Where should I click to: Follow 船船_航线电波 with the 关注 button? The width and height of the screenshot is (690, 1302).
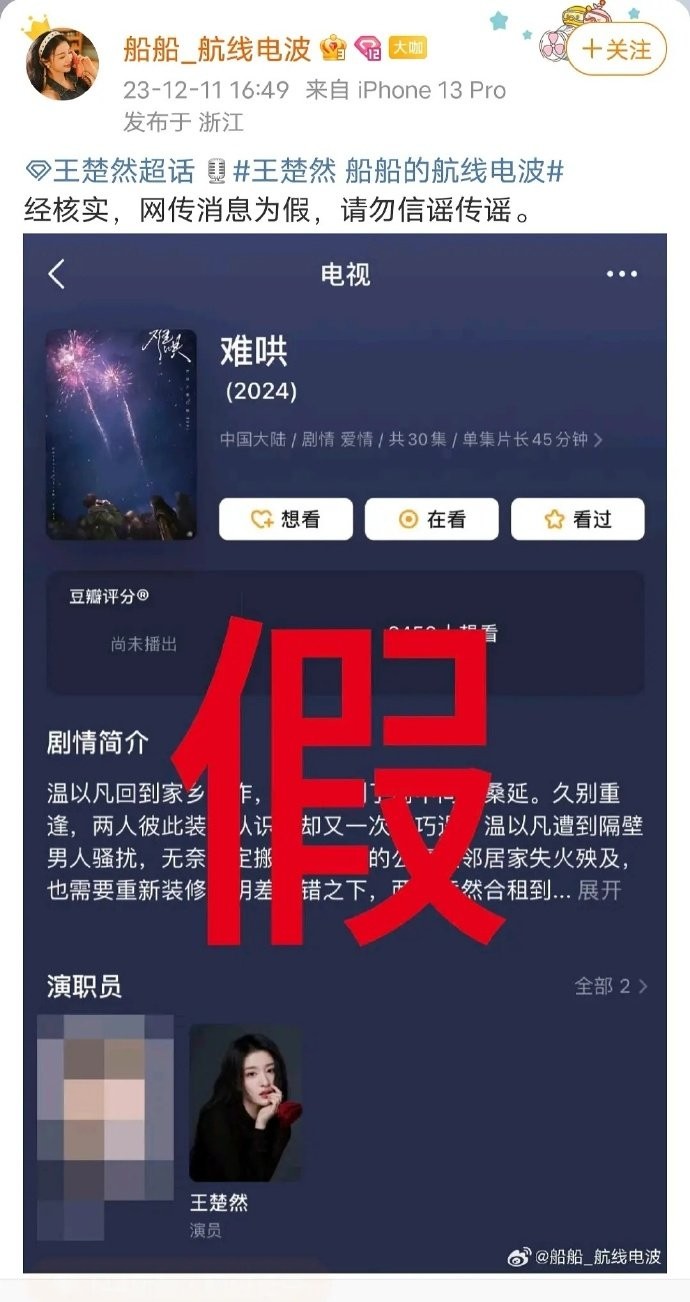(616, 49)
